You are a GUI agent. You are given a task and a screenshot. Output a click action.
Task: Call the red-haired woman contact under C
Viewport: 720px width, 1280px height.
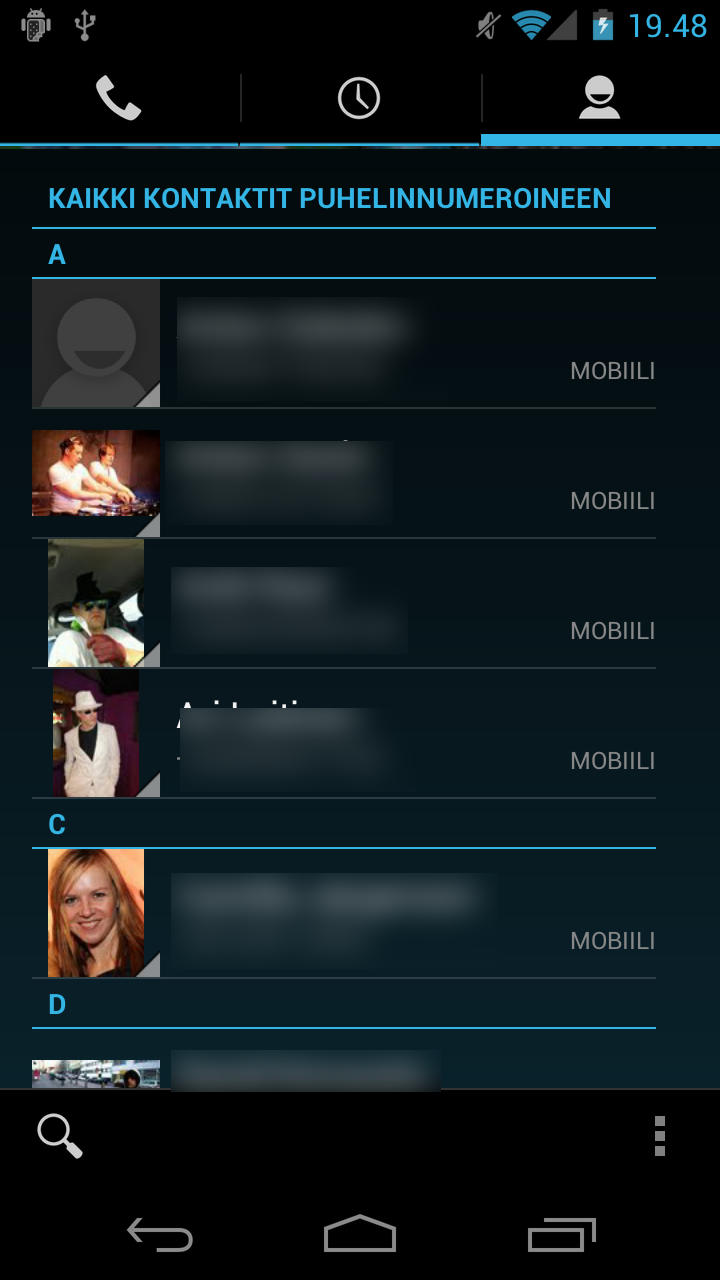coord(408,914)
